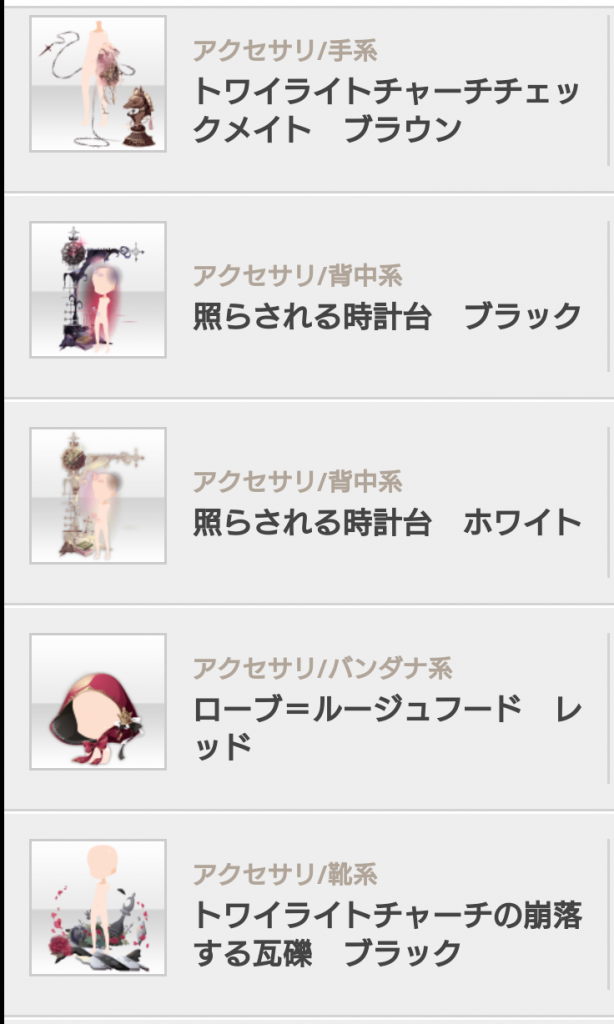Open トワイライトチャーチチェックメイト ブラウン item
This screenshot has width=614, height=1024.
click(x=385, y=110)
